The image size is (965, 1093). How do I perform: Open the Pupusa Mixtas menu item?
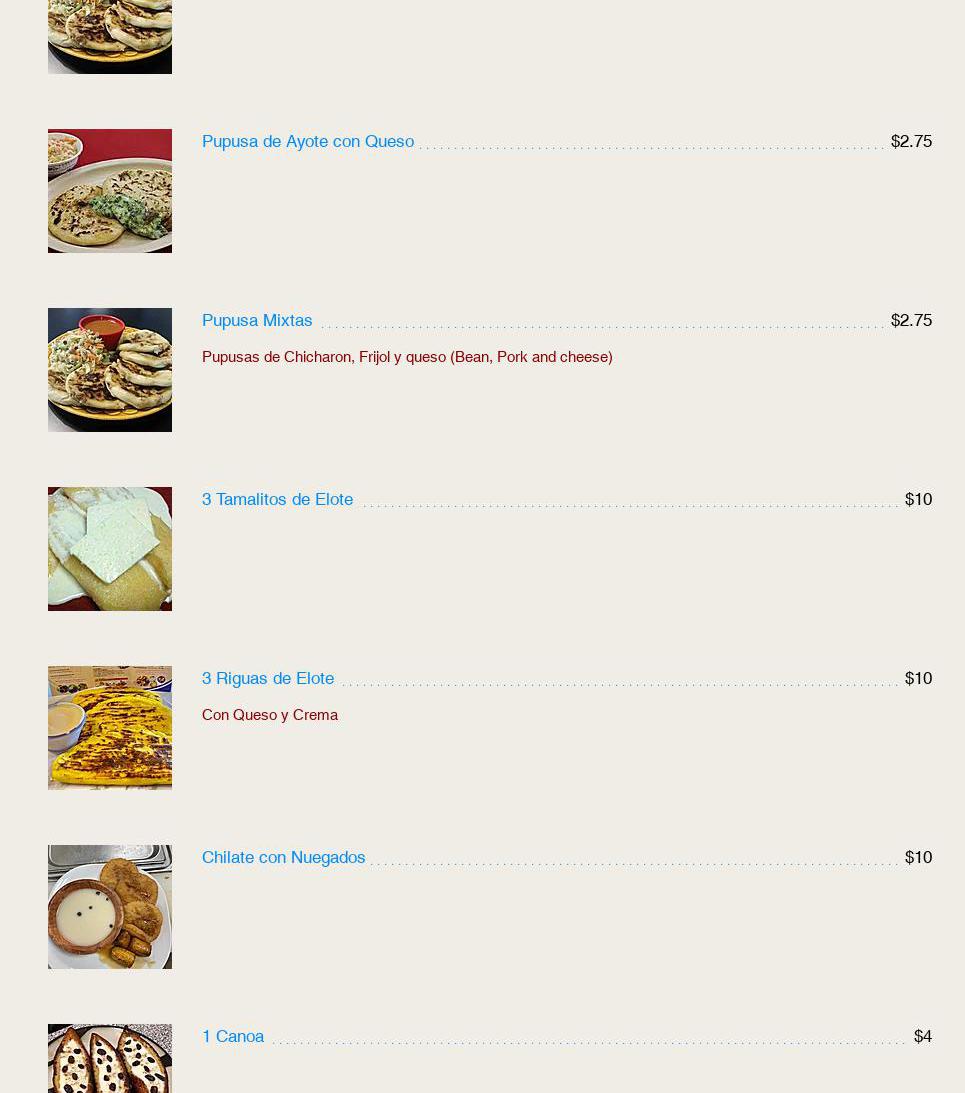pyautogui.click(x=257, y=320)
